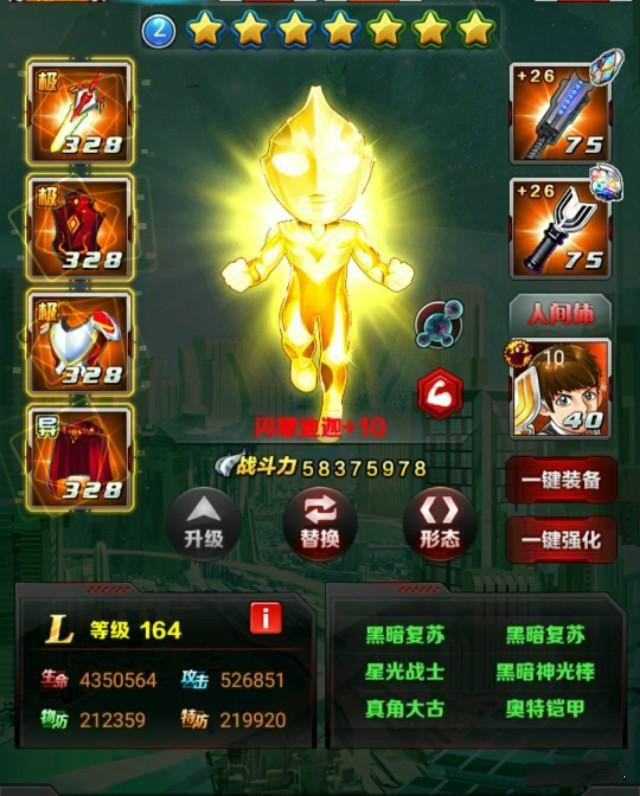Viewport: 640px width, 796px height.
Task: Open the weapon equipment slot with the sword
Action: pos(80,113)
